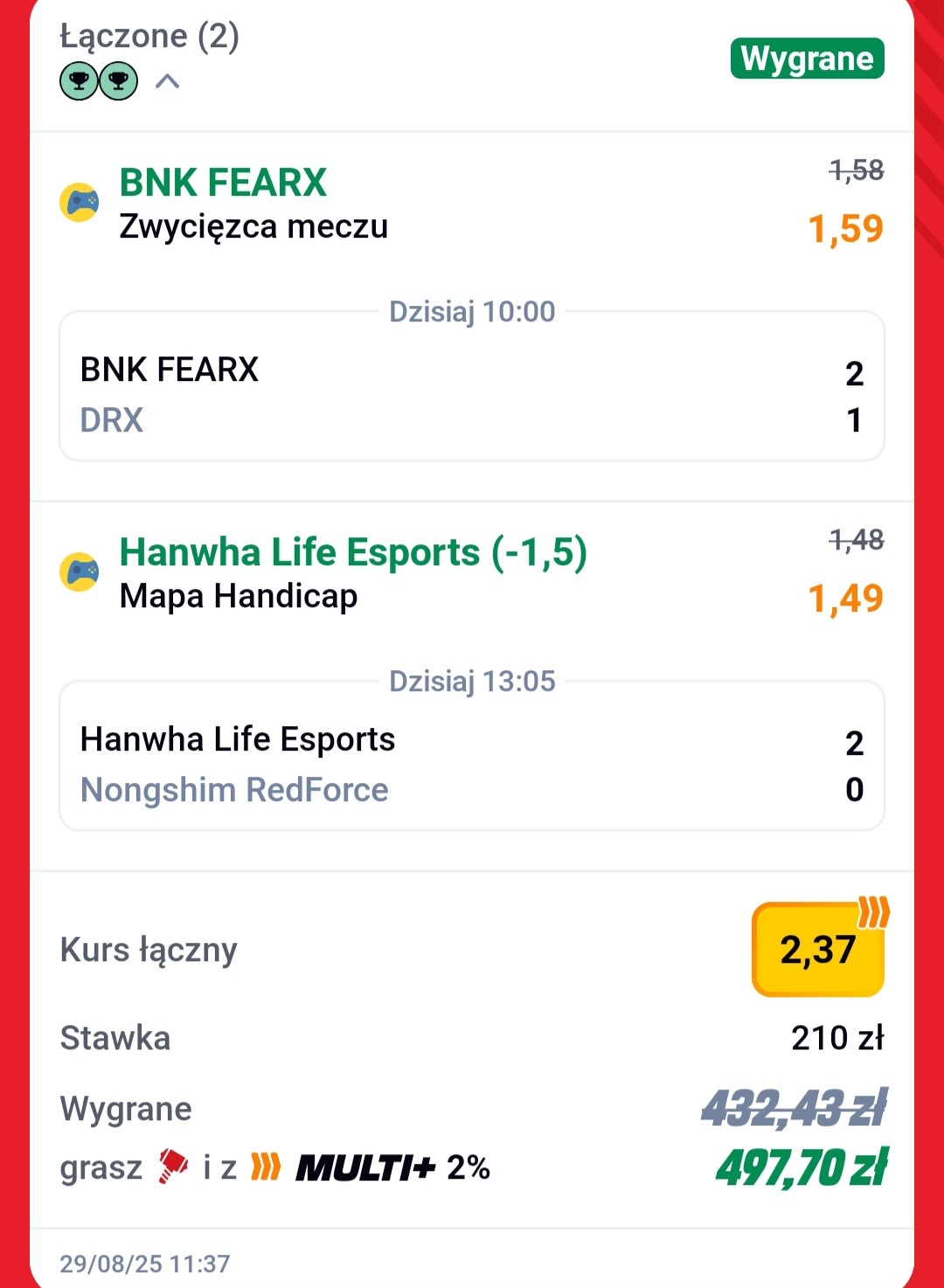Image resolution: width=944 pixels, height=1288 pixels.
Task: Collapse the Łączone (2) bet list chevron
Action: [x=167, y=81]
